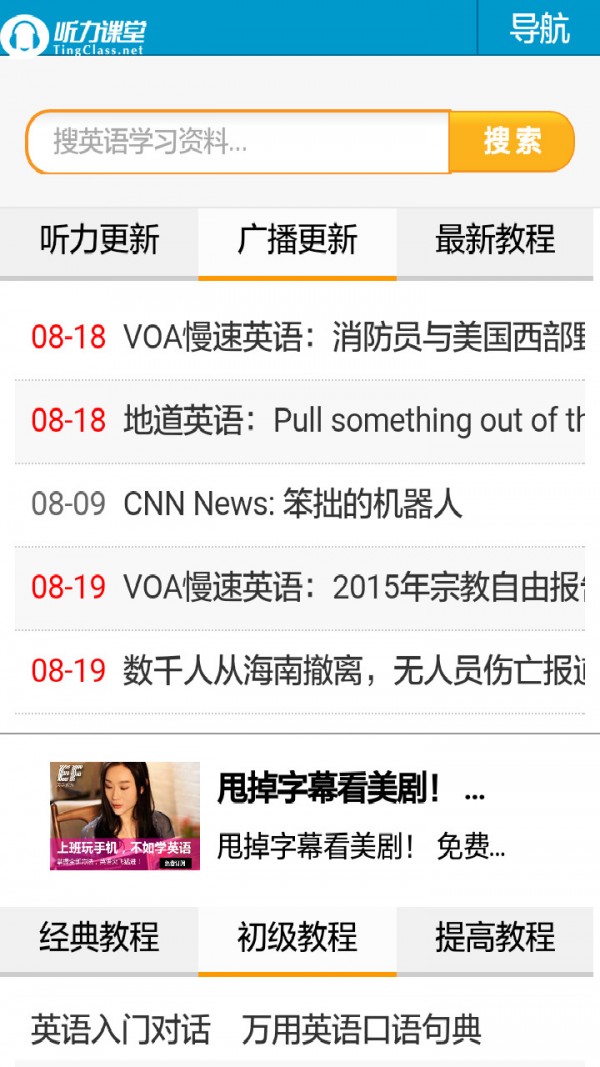Viewport: 600px width, 1067px height.
Task: Switch to the 听力更新 tab
Action: tap(99, 240)
